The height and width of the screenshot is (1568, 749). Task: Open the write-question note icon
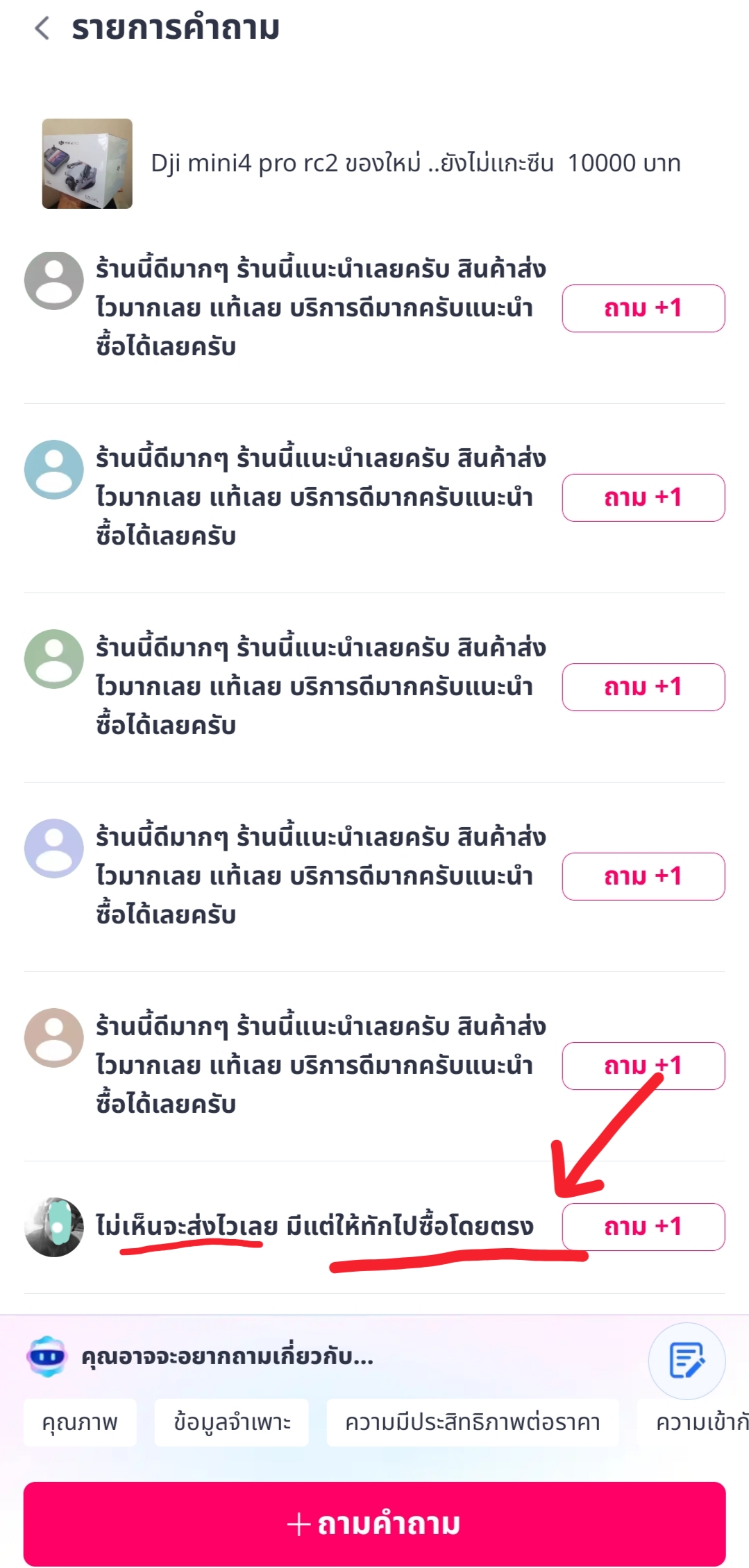pyautogui.click(x=687, y=1361)
